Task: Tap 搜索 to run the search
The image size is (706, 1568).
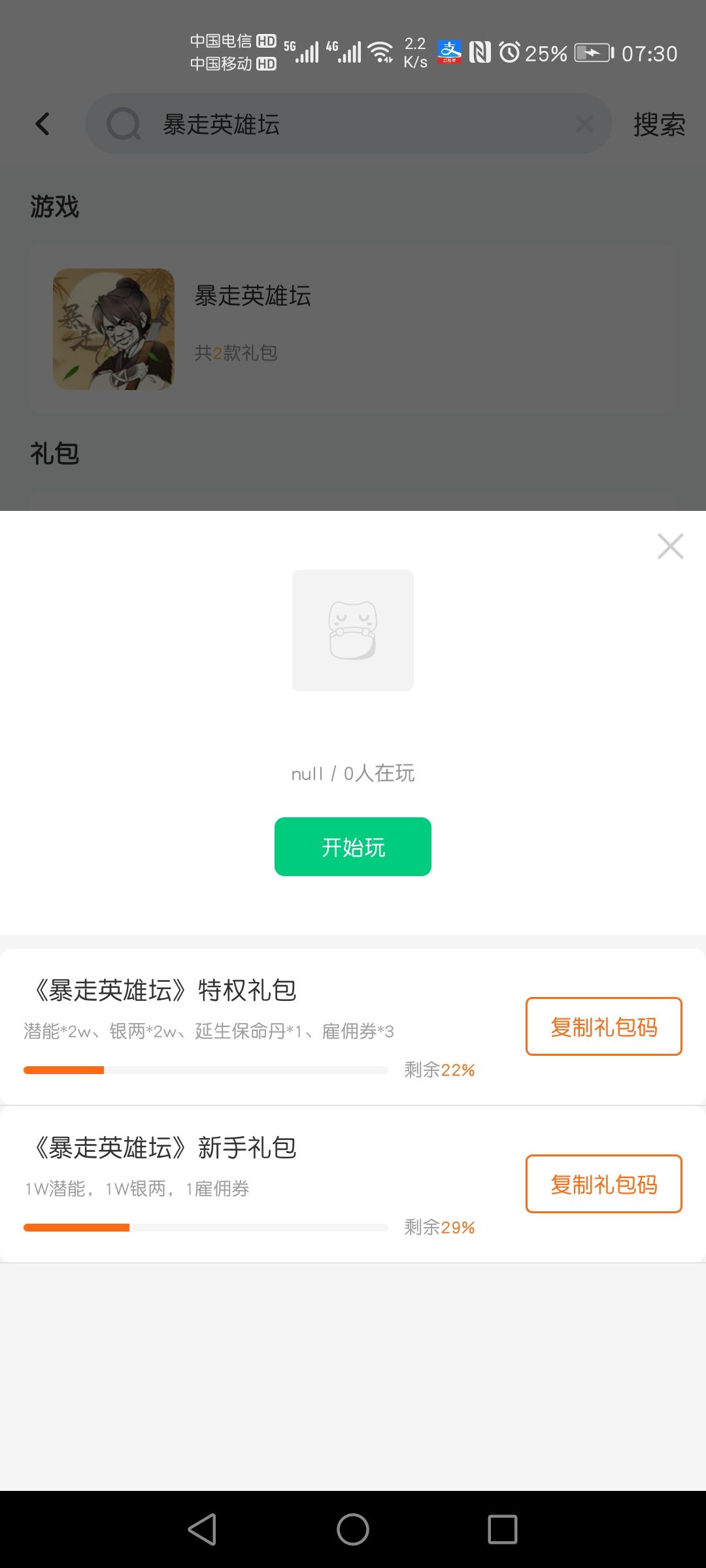Action: click(659, 124)
